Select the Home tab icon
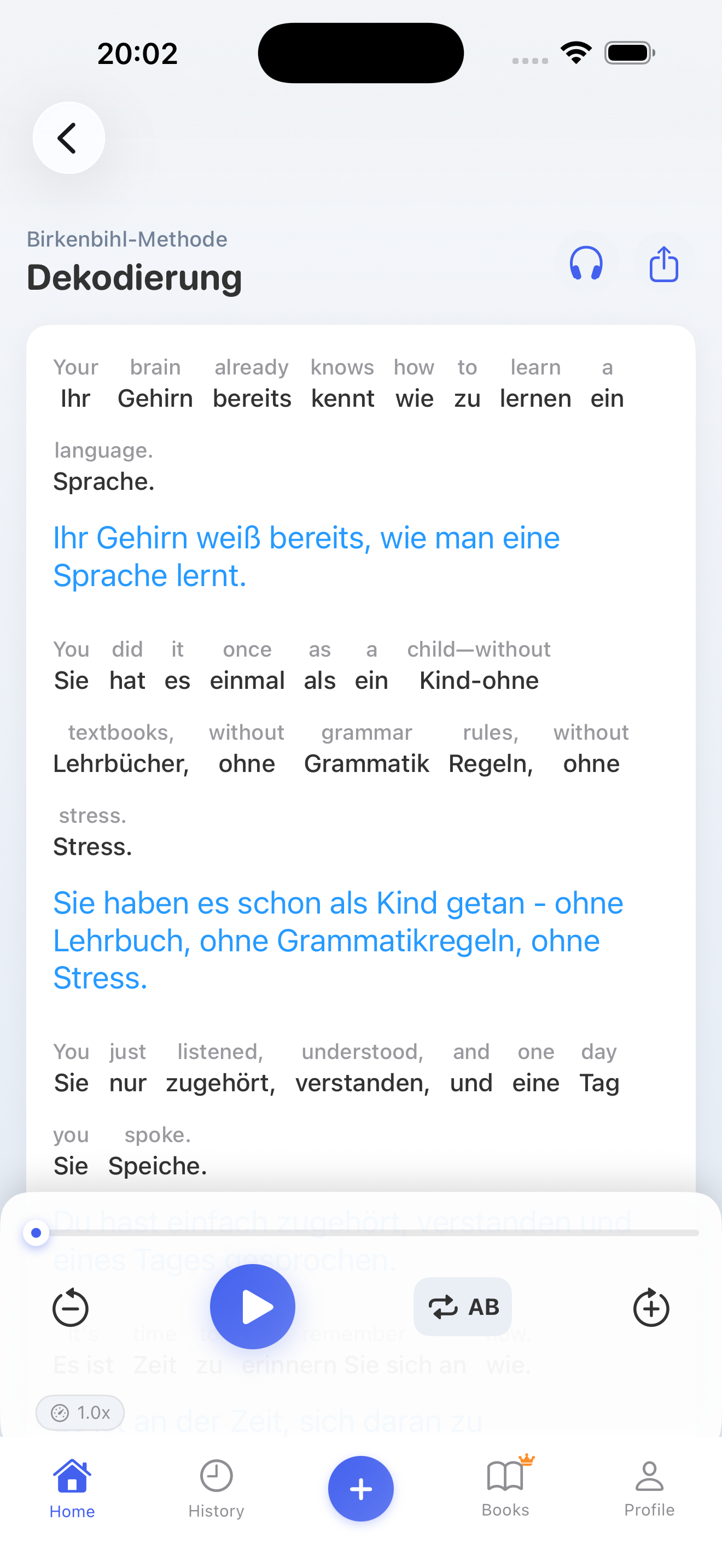This screenshot has height=1568, width=722. point(72,1476)
